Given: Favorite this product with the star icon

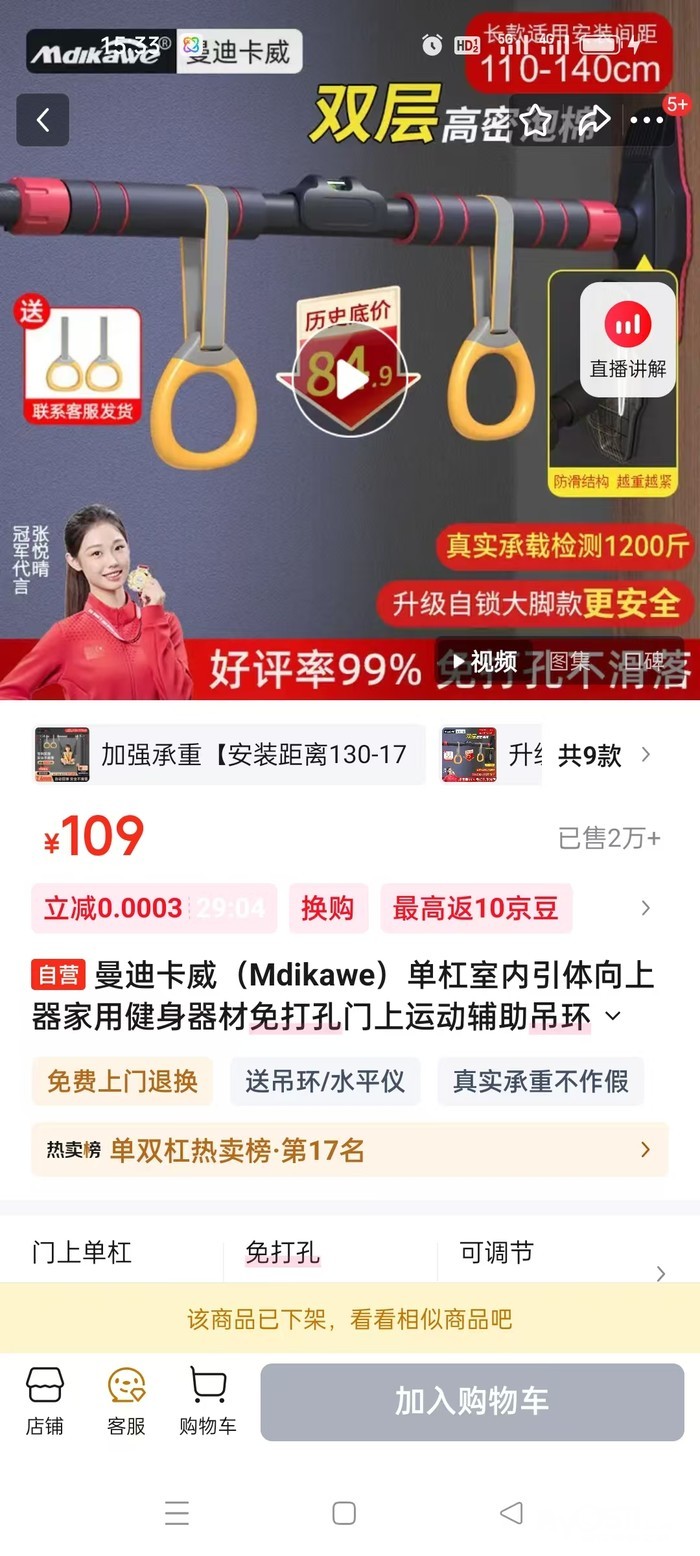Looking at the screenshot, I should click(x=537, y=121).
